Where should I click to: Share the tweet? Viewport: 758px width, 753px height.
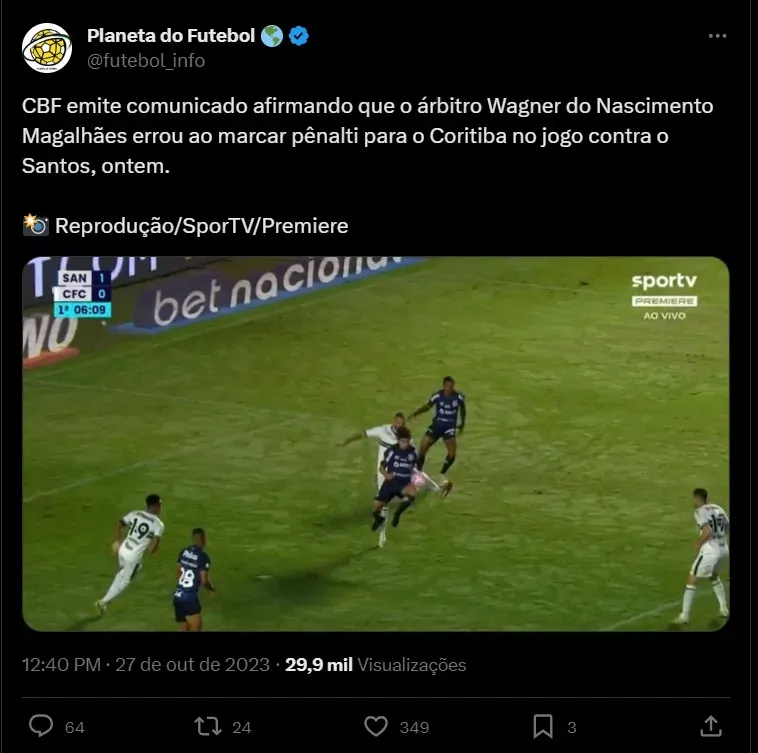point(711,726)
